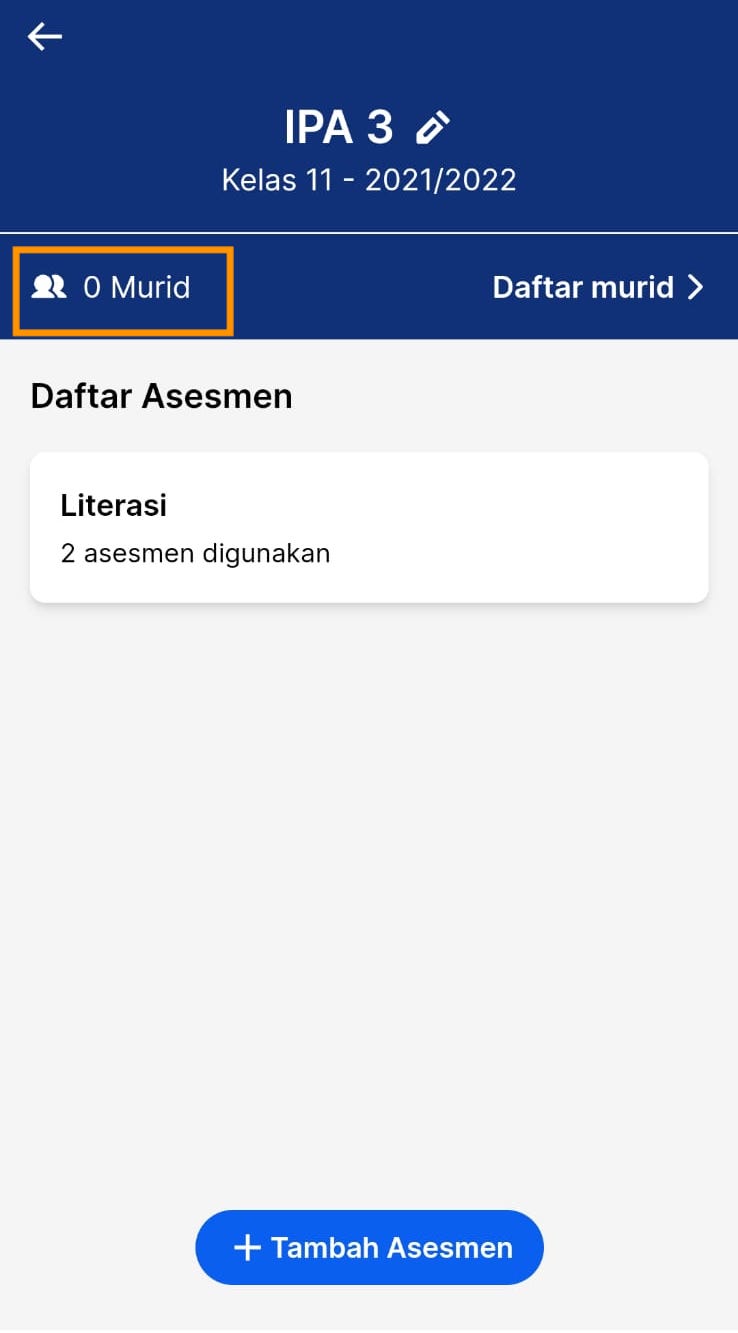Screen dimensions: 738x1333
Task: Go back using the top arrow
Action: [45, 38]
